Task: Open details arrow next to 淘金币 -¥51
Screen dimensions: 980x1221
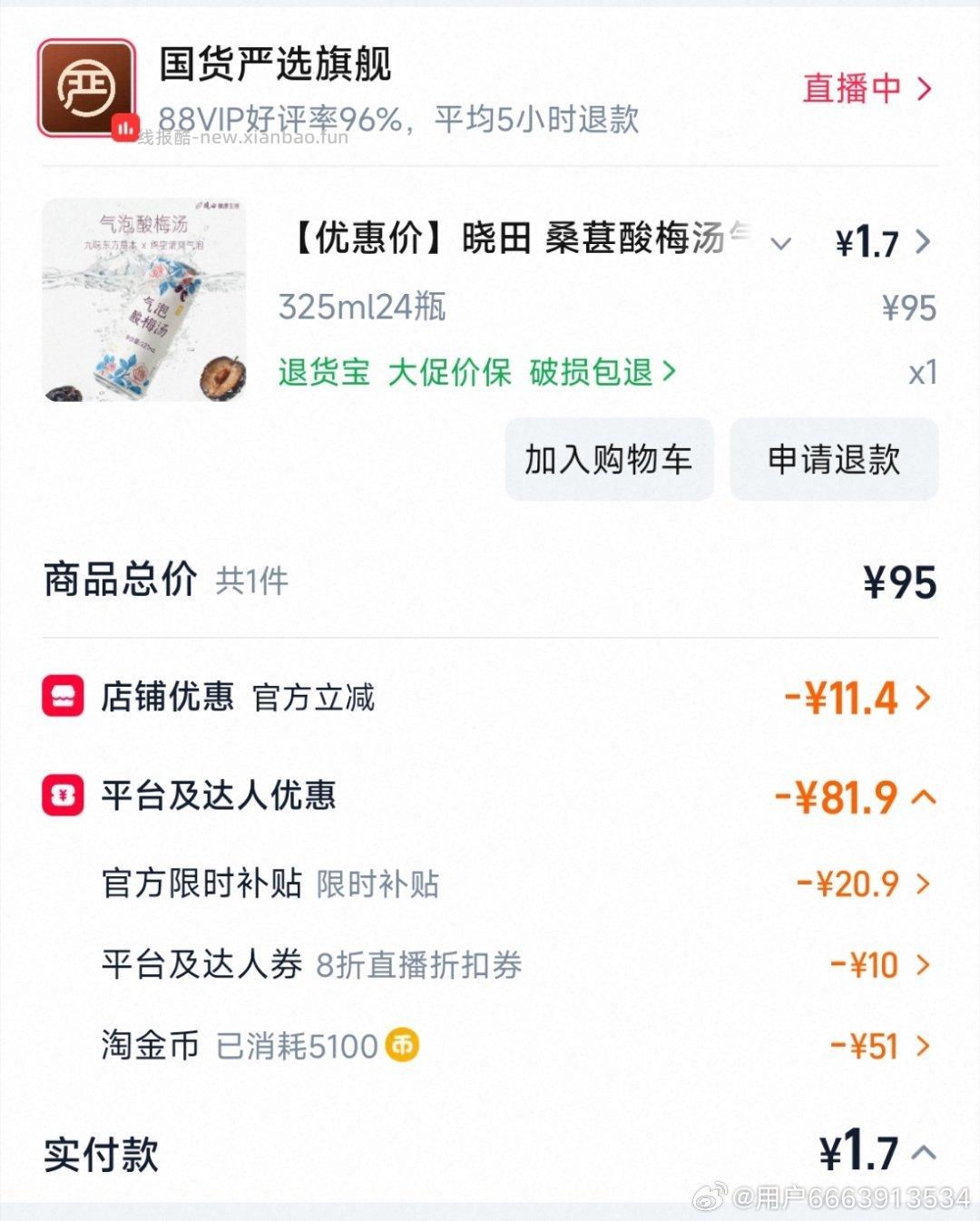Action: tap(924, 1046)
